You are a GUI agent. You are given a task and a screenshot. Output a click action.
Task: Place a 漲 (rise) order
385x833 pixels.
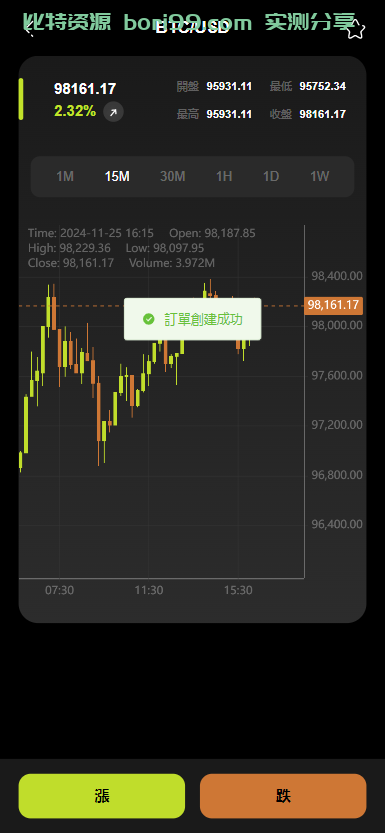[x=102, y=796]
